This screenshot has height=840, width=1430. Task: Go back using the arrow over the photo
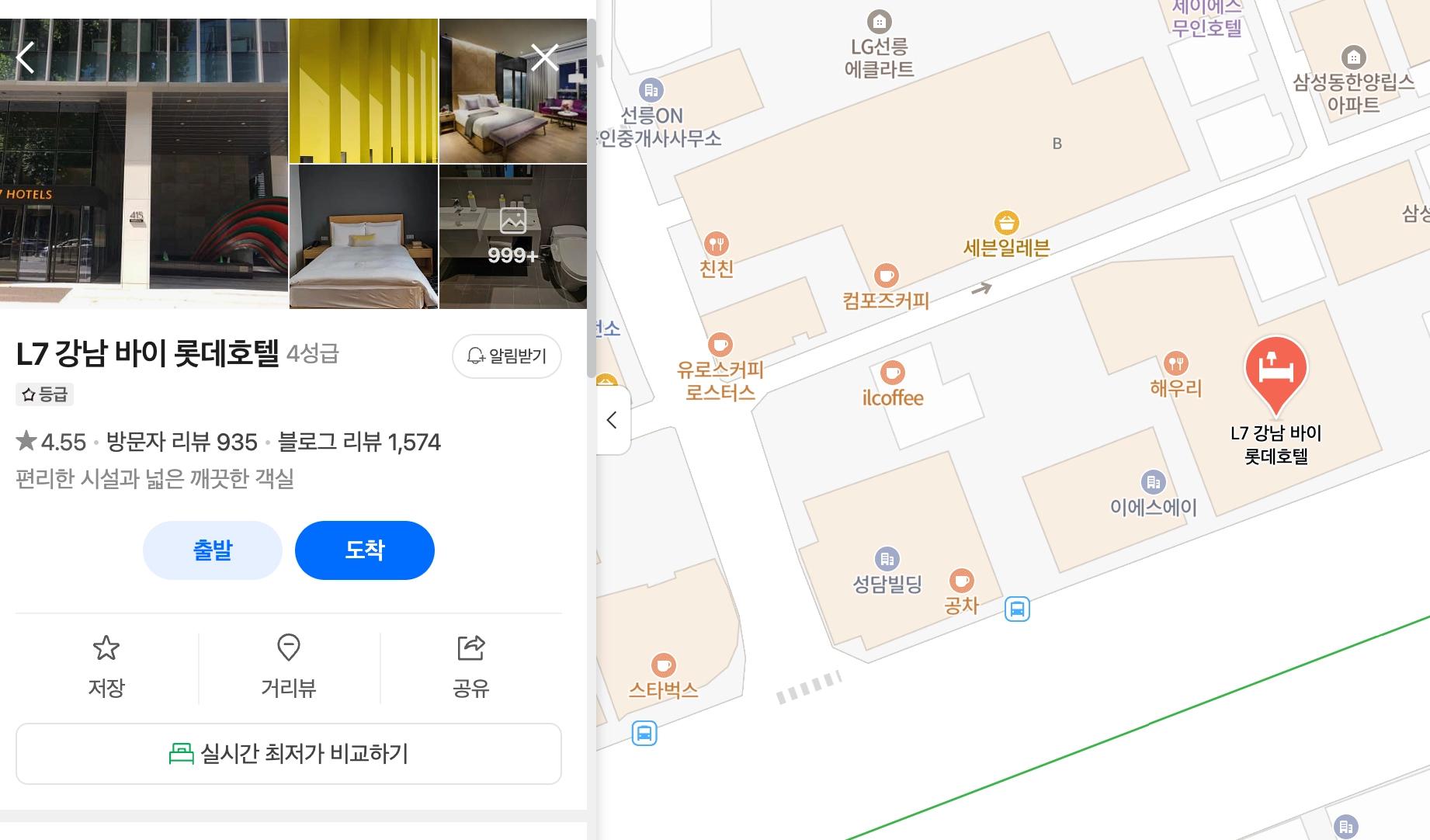click(26, 57)
